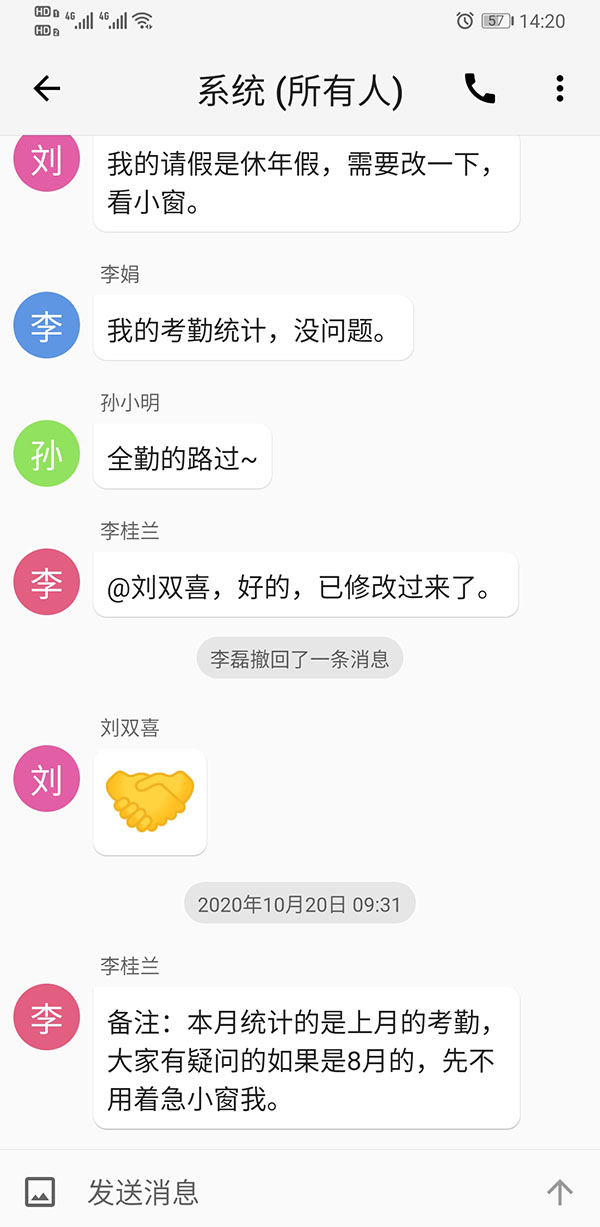Go back using the arrow
Screen dimensions: 600x1227
tap(47, 89)
